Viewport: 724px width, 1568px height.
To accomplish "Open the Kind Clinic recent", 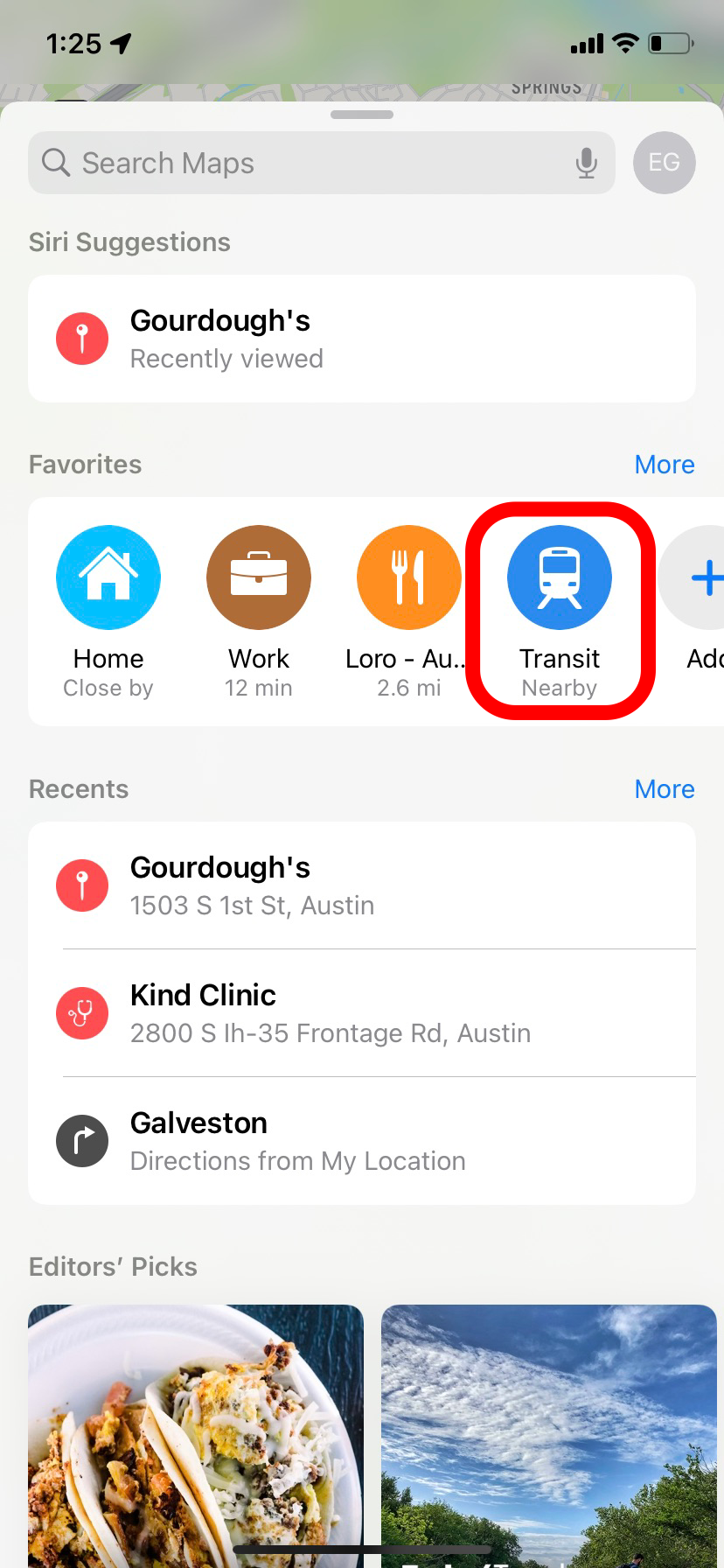I will click(x=362, y=1013).
